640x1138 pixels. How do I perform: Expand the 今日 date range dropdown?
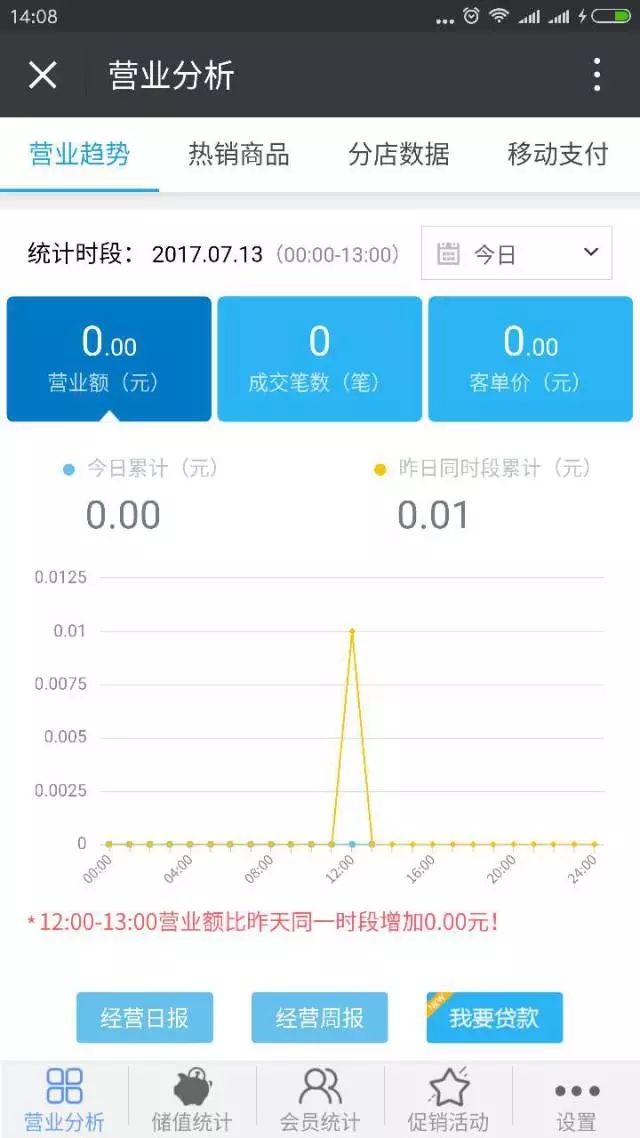[517, 253]
